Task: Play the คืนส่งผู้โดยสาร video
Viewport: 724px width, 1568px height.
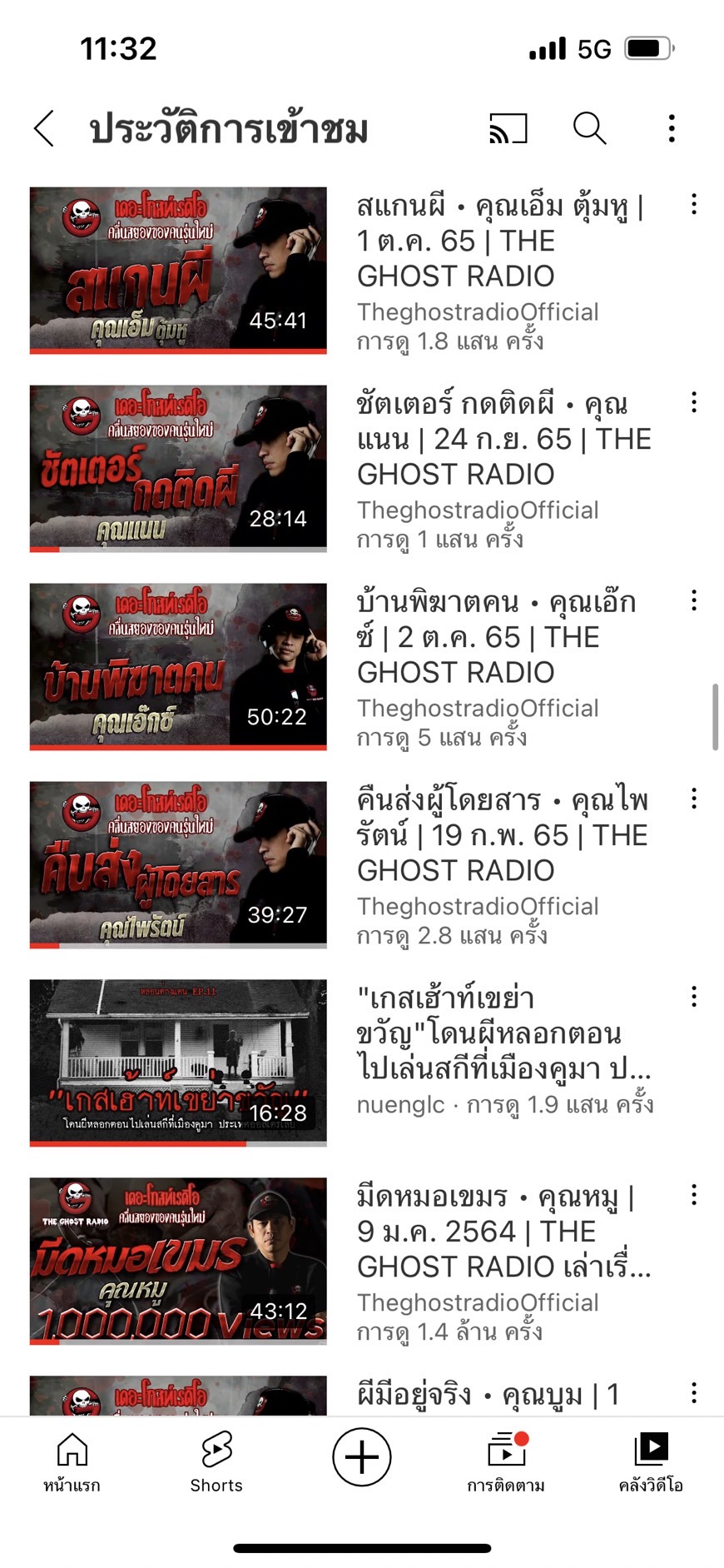Action: click(x=178, y=864)
